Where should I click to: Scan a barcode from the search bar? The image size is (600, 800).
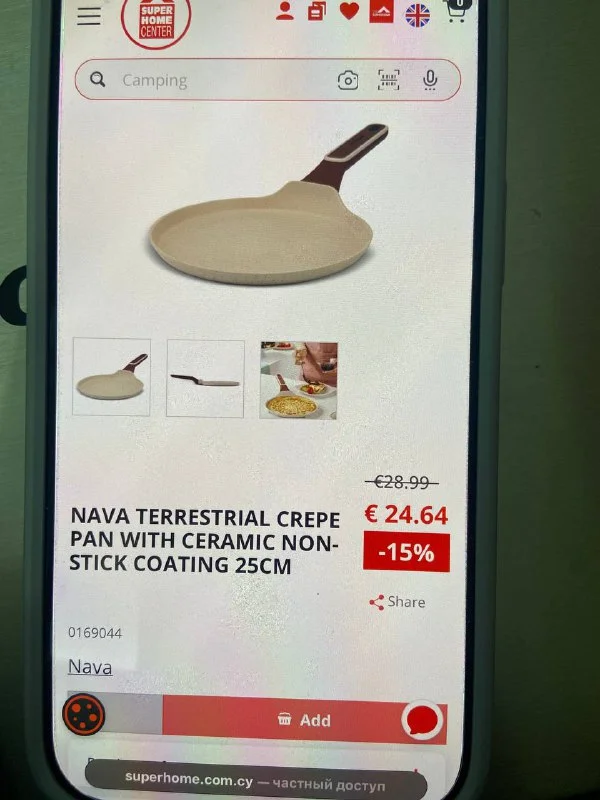[x=389, y=80]
